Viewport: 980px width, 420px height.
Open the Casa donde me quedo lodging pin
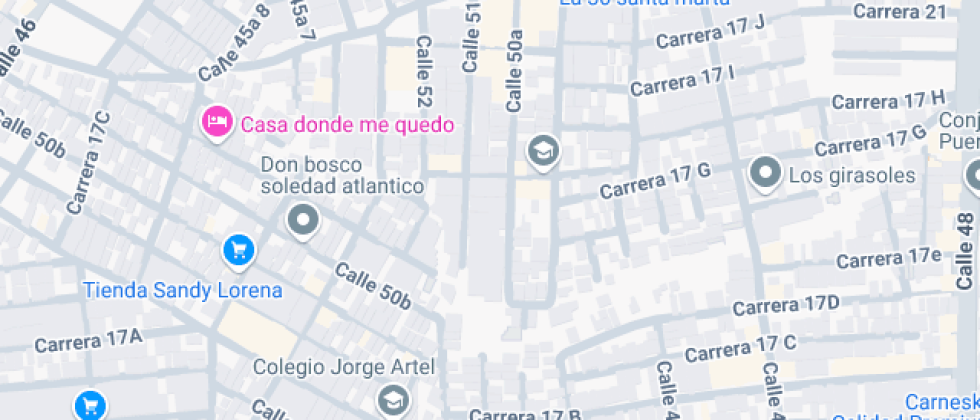(216, 122)
